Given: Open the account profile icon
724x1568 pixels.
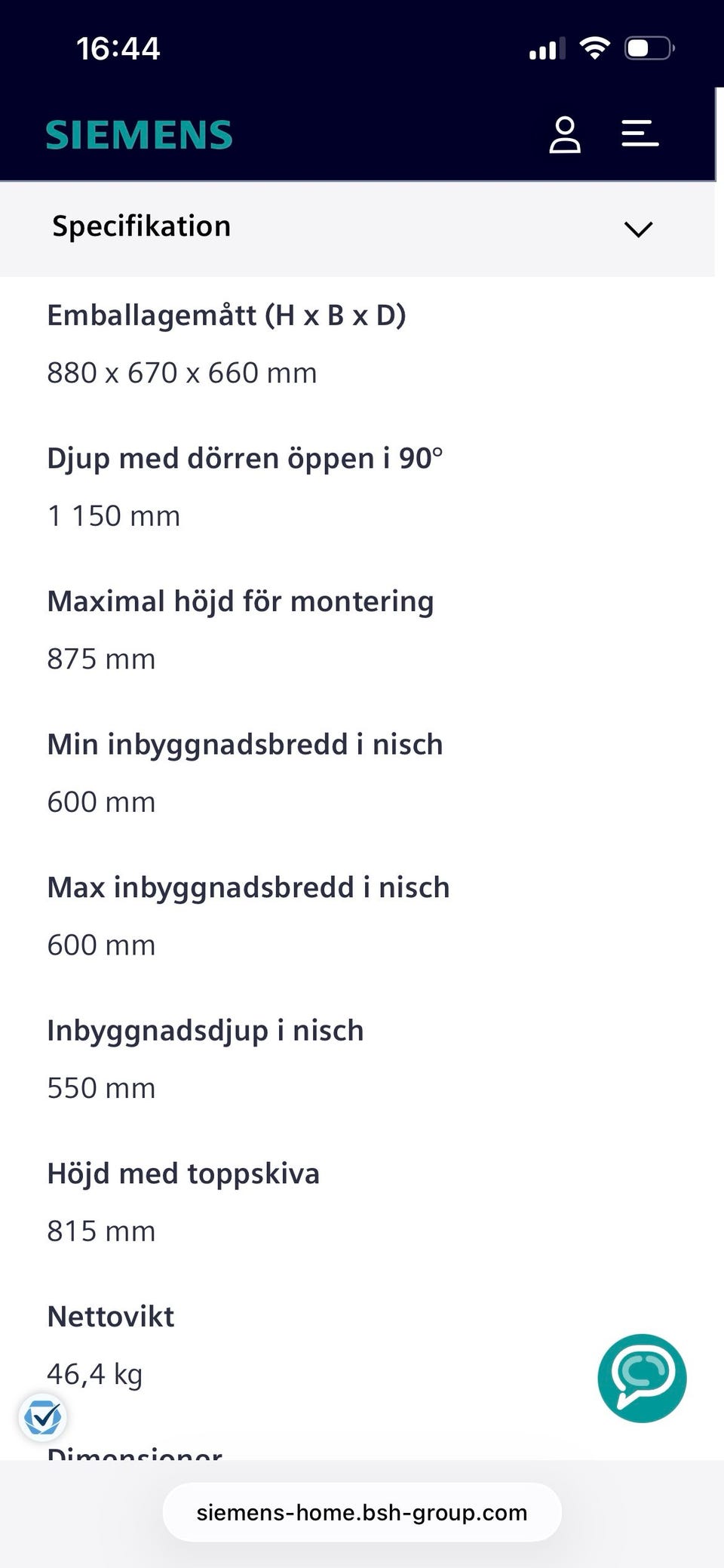Looking at the screenshot, I should (x=564, y=136).
